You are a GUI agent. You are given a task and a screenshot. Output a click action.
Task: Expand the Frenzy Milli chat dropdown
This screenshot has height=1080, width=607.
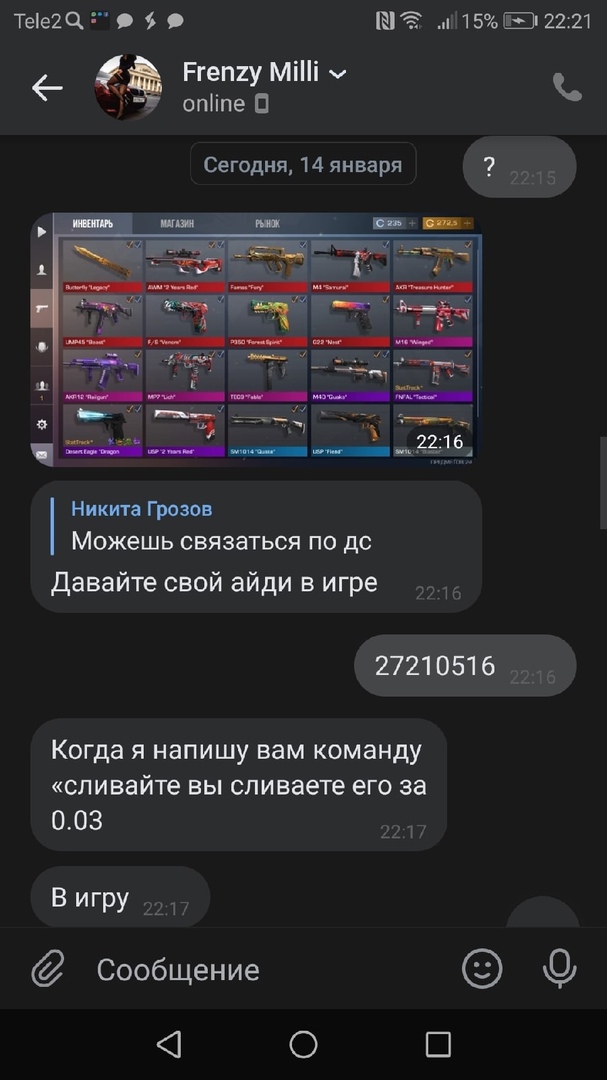[338, 73]
